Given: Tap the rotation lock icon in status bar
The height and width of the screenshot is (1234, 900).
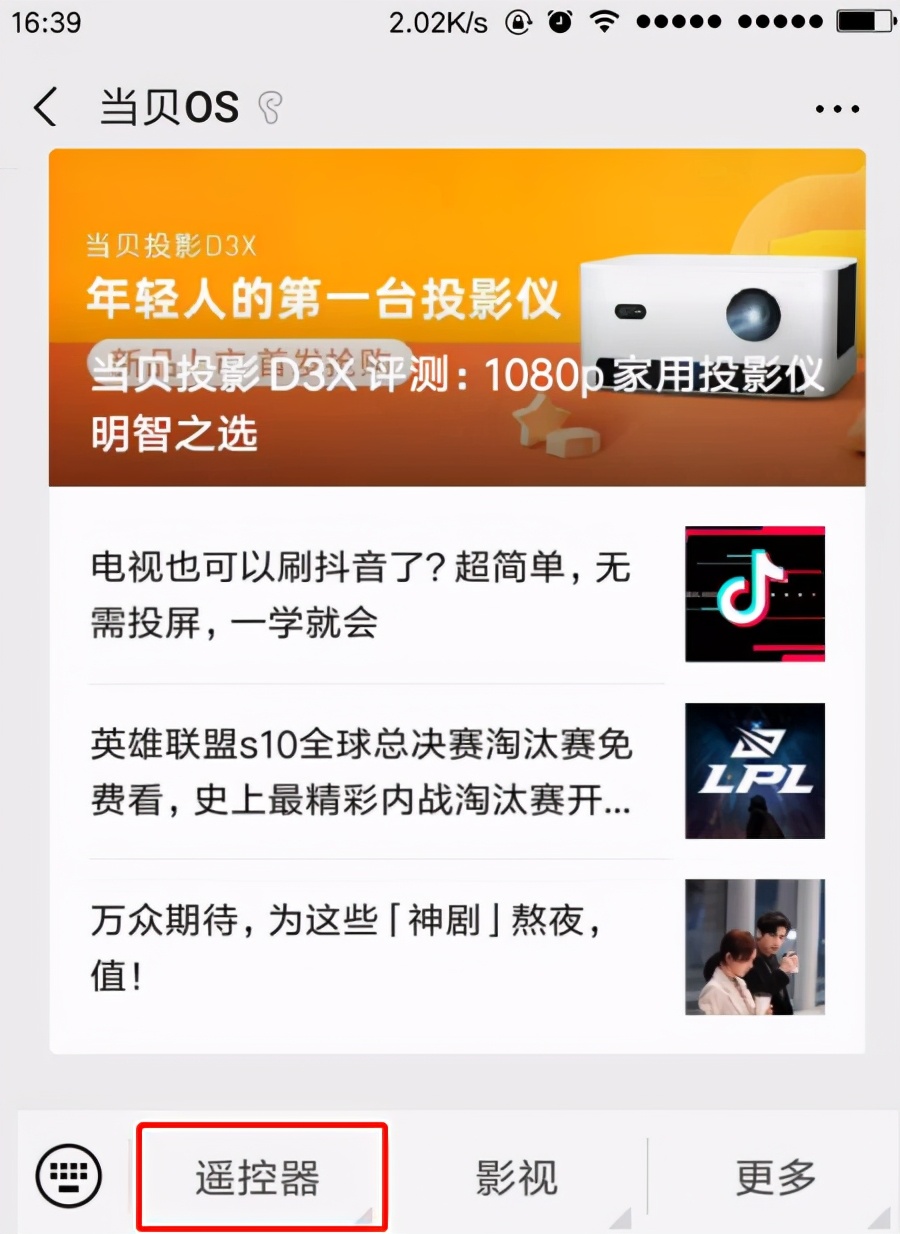Looking at the screenshot, I should click(518, 20).
